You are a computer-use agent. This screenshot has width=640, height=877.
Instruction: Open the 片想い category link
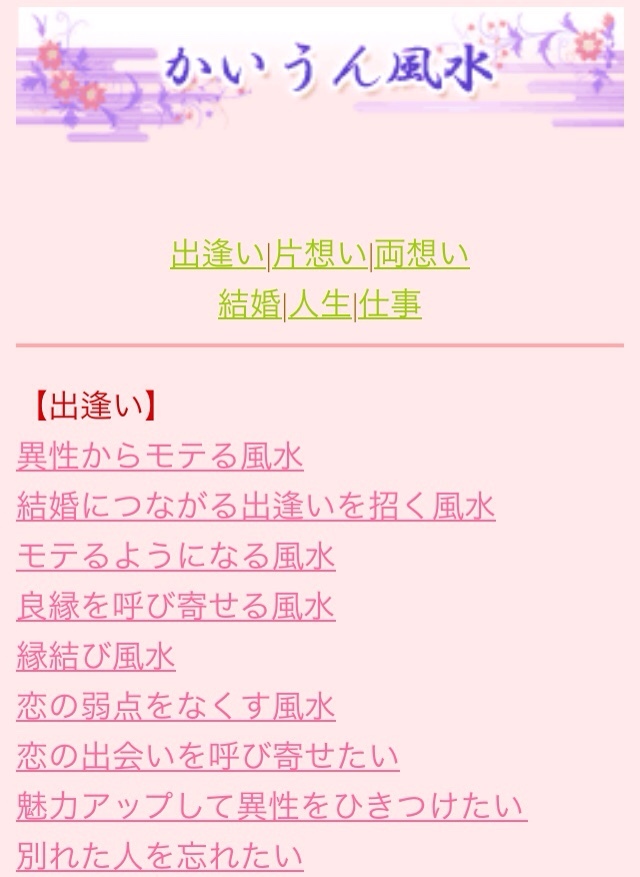click(320, 255)
